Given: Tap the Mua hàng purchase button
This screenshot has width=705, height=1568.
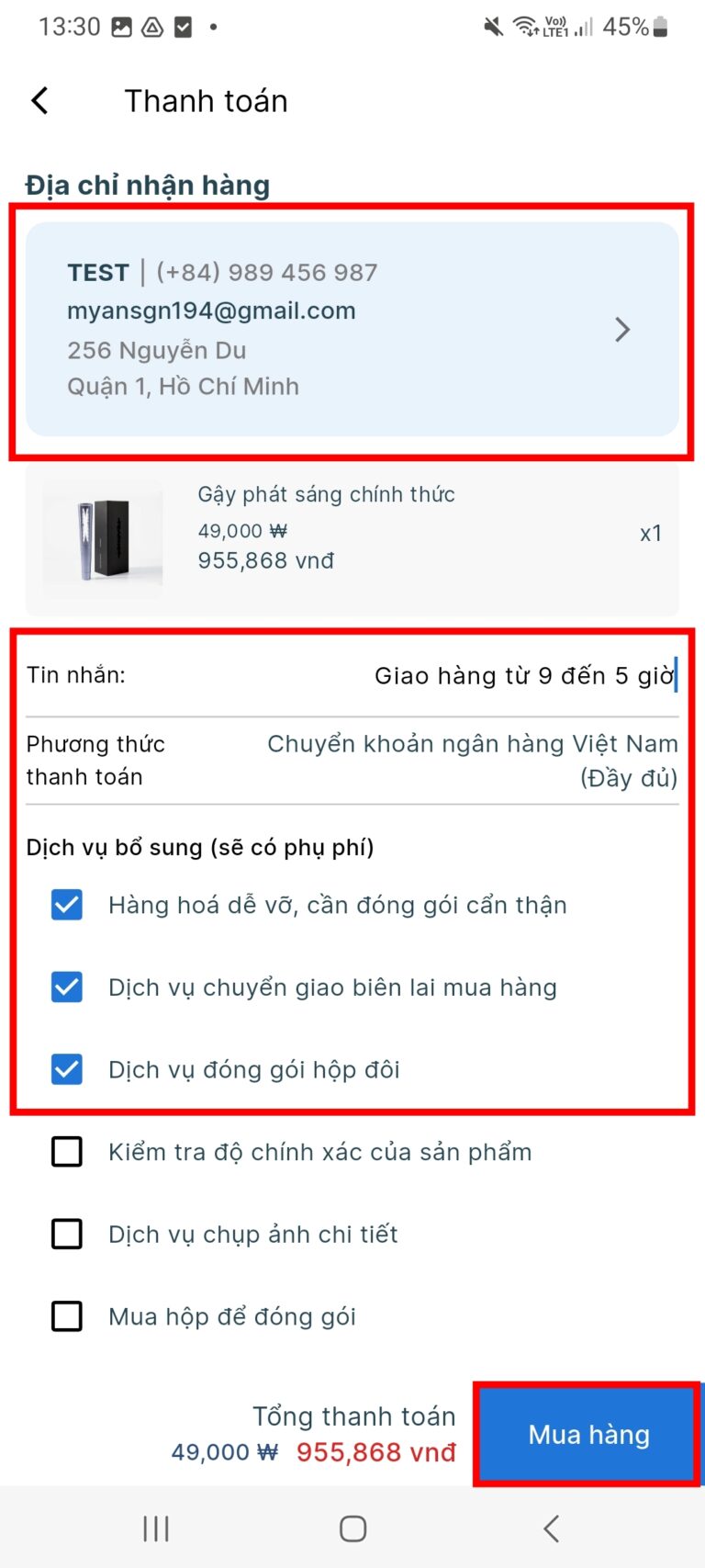Looking at the screenshot, I should [588, 1435].
